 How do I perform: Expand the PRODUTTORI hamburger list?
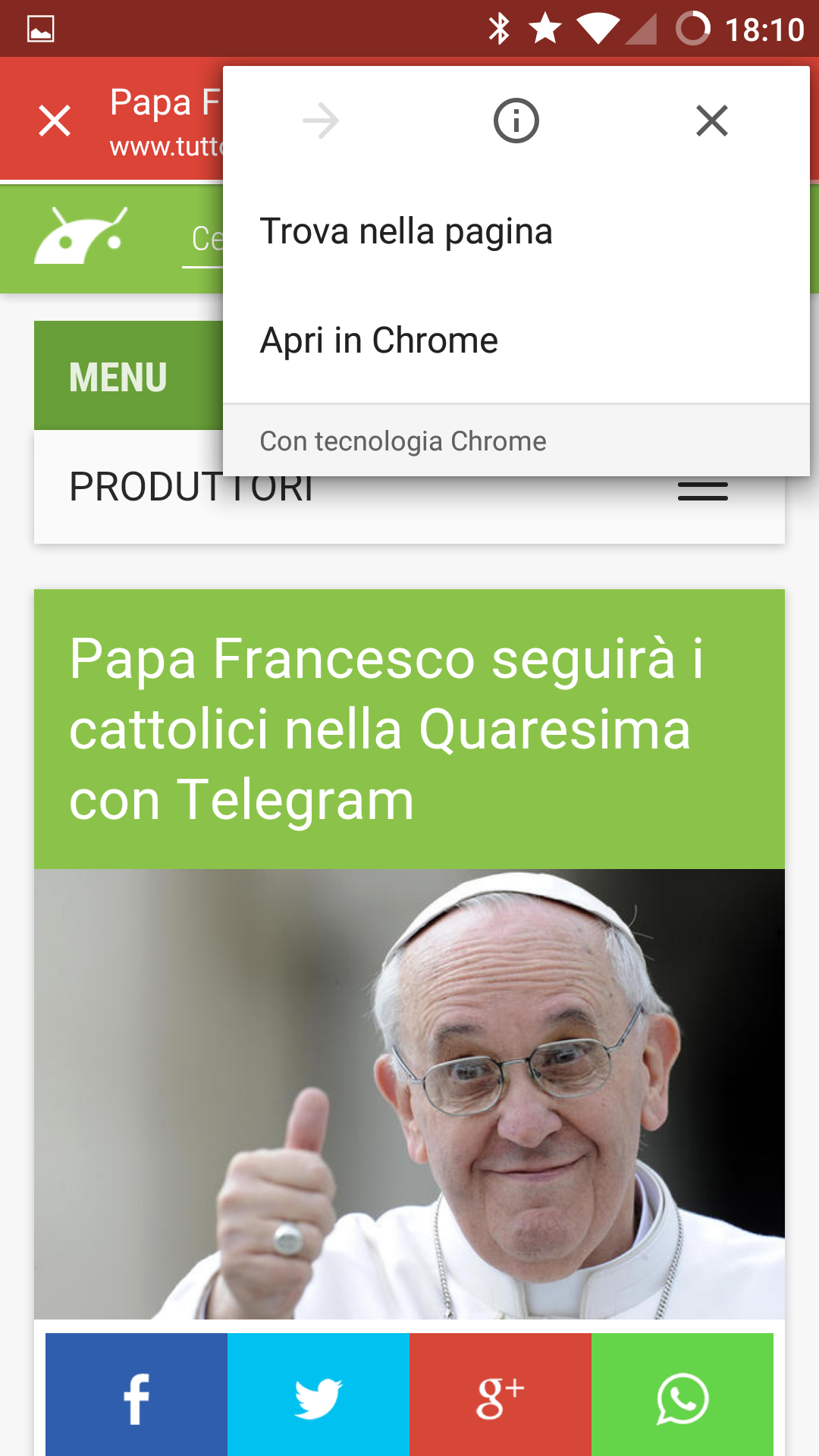click(702, 489)
